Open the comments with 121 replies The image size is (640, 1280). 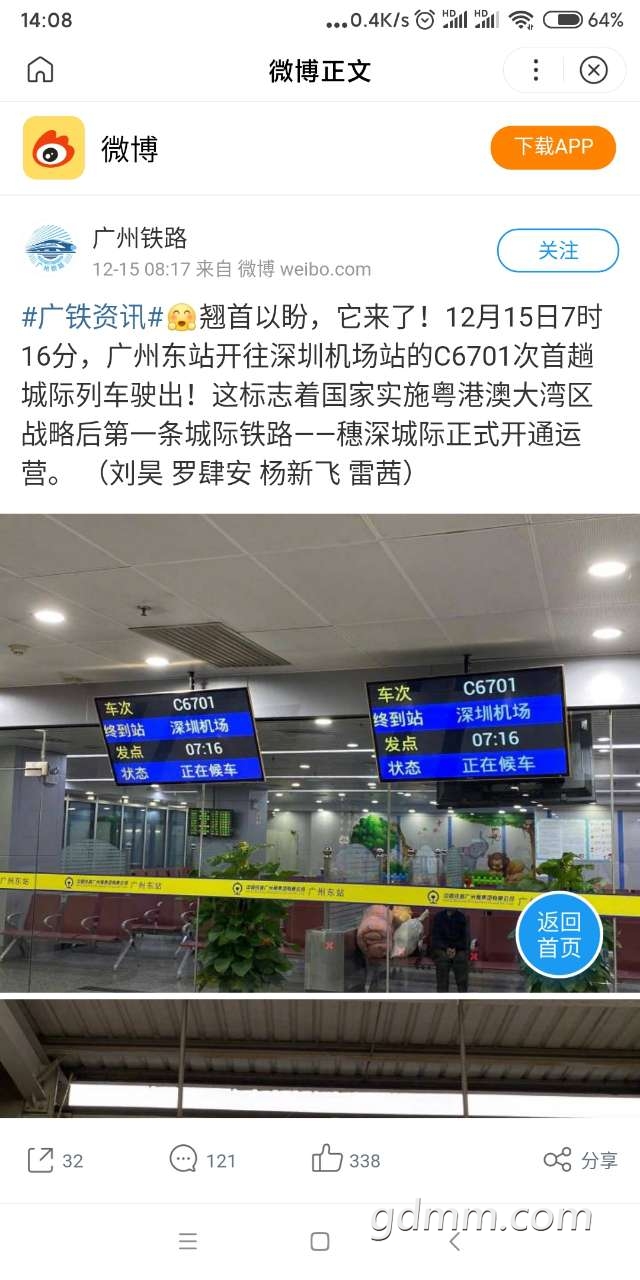[x=203, y=1160]
